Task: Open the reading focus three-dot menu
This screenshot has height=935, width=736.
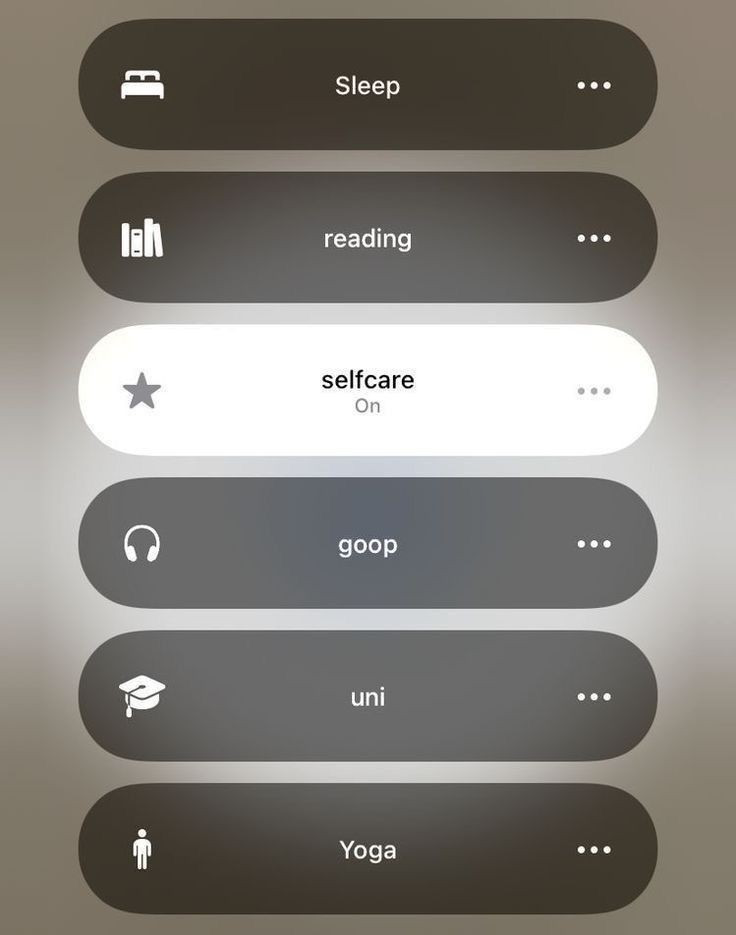Action: [x=594, y=238]
